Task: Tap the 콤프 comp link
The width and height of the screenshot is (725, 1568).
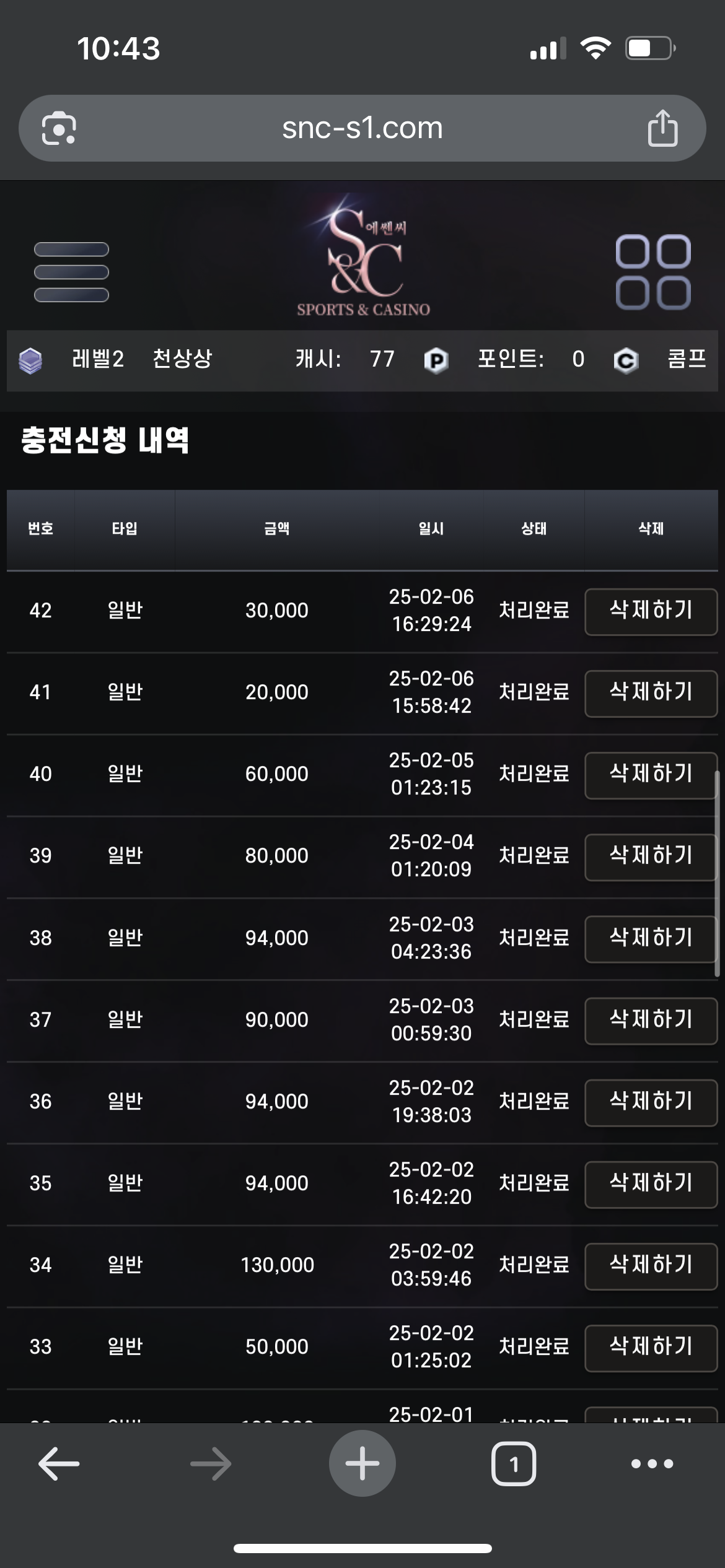Action: pos(687,359)
